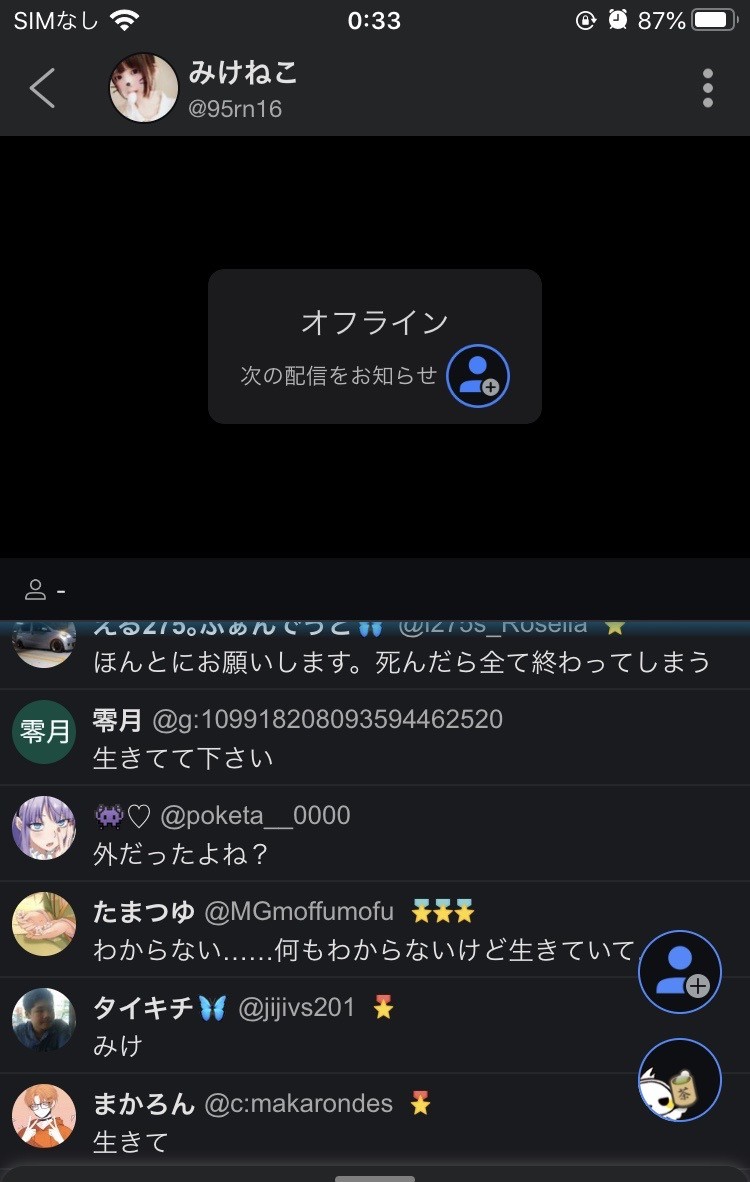Tap the follow icon in the offline notice
Viewport: 750px width, 1182px height.
[x=477, y=376]
